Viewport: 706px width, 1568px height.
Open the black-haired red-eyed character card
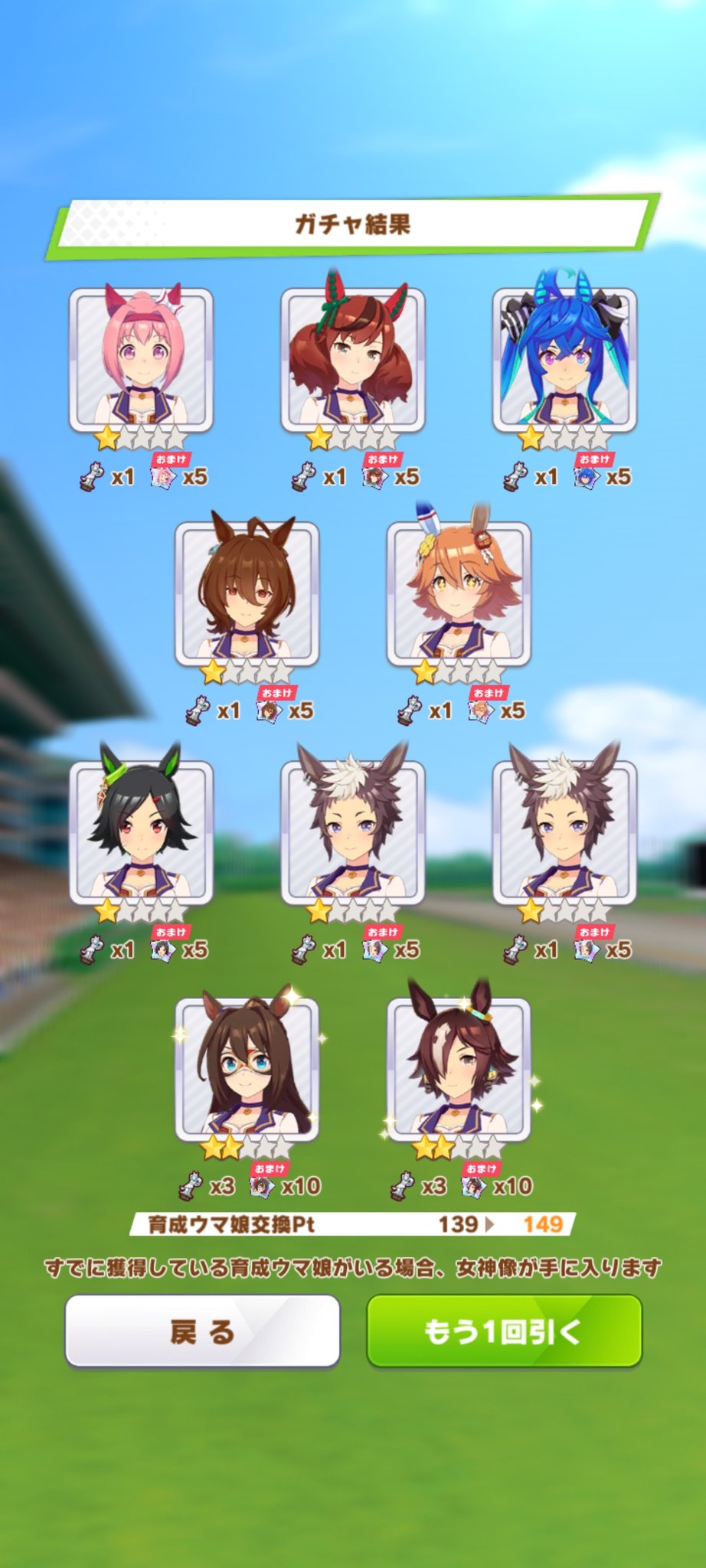tap(141, 832)
